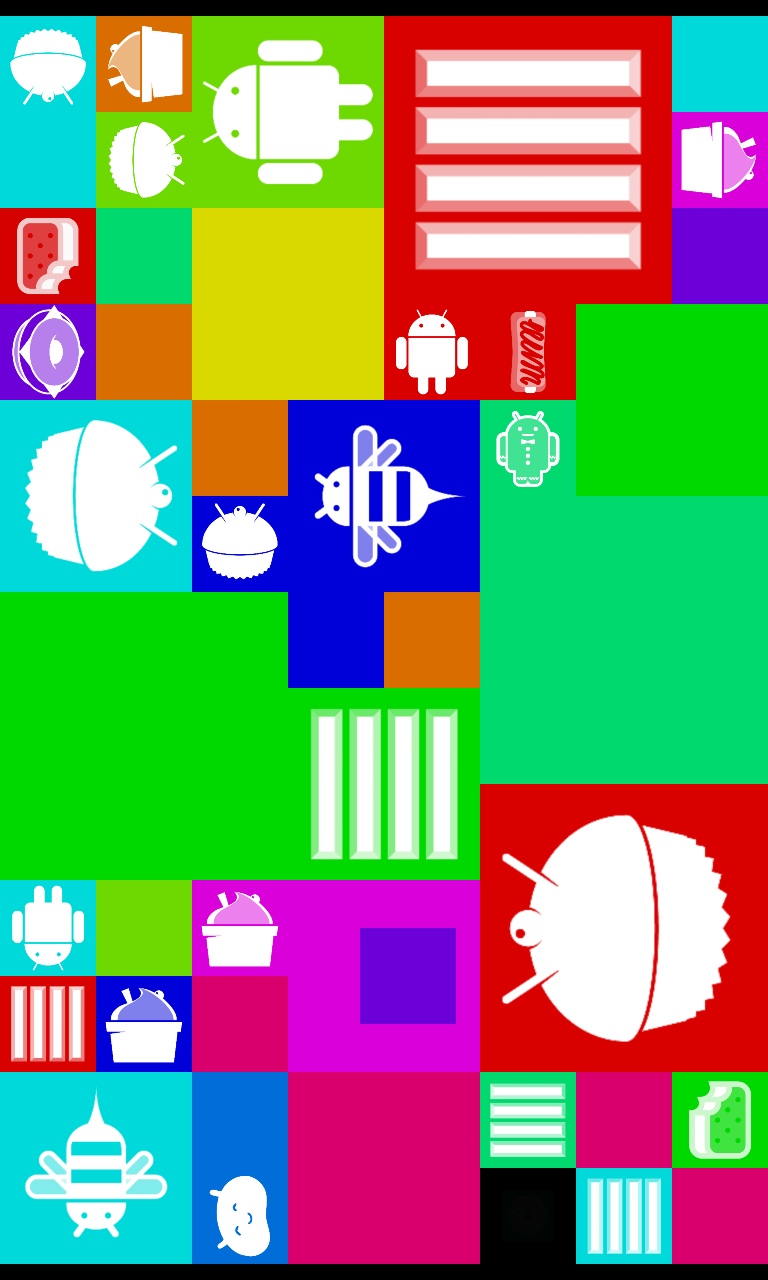Viewport: 768px width, 1280px height.
Task: Tap the blue Honeycomb bee tile
Action: [x=384, y=496]
